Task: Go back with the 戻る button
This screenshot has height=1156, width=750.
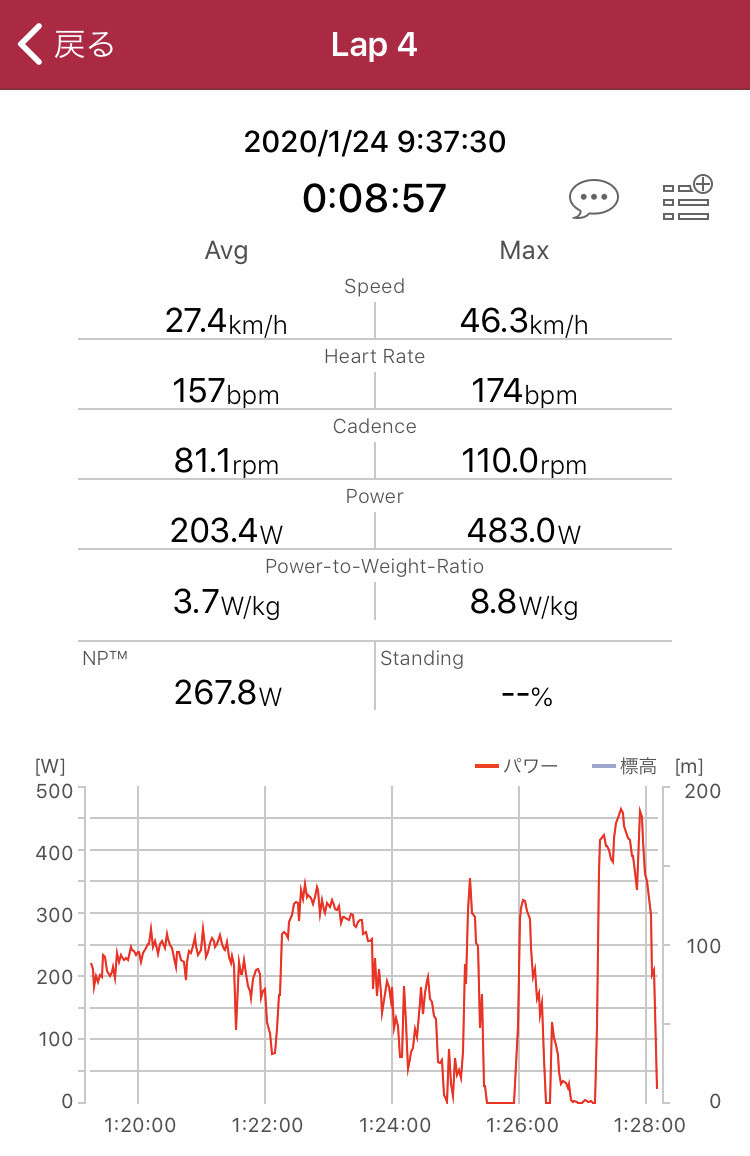Action: [66, 45]
